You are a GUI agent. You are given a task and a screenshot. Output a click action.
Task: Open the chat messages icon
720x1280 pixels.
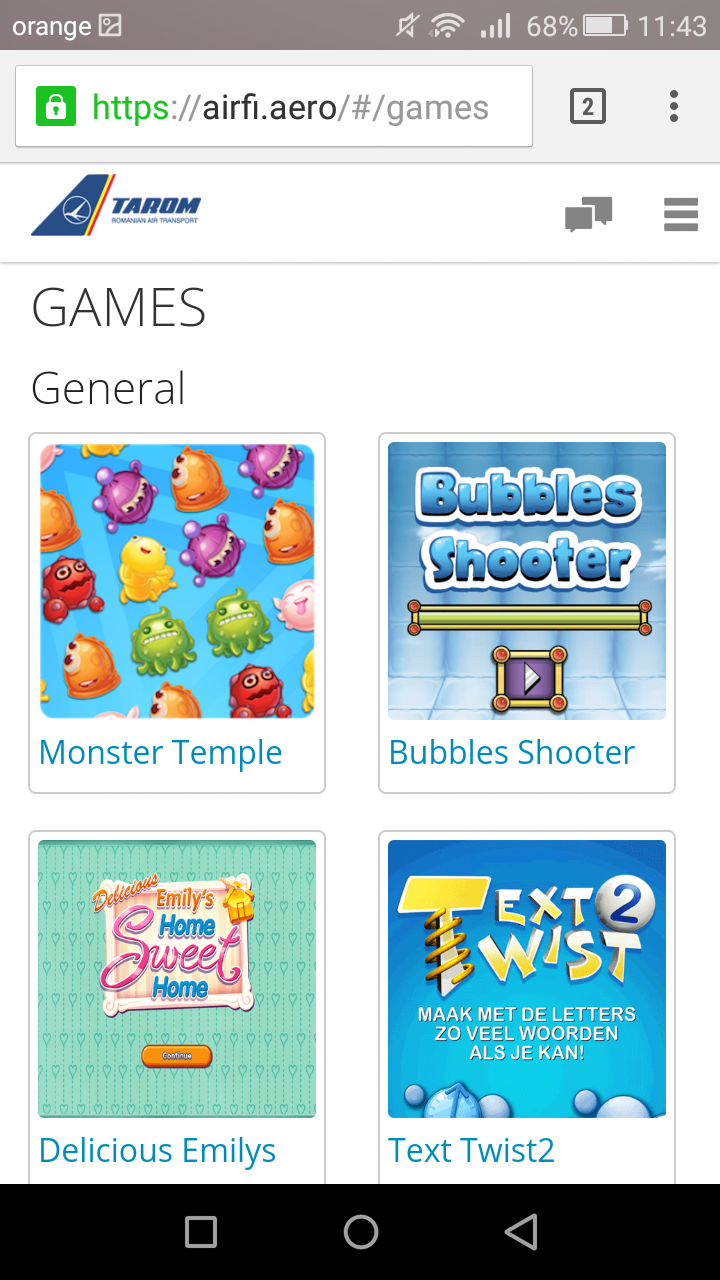coord(588,214)
